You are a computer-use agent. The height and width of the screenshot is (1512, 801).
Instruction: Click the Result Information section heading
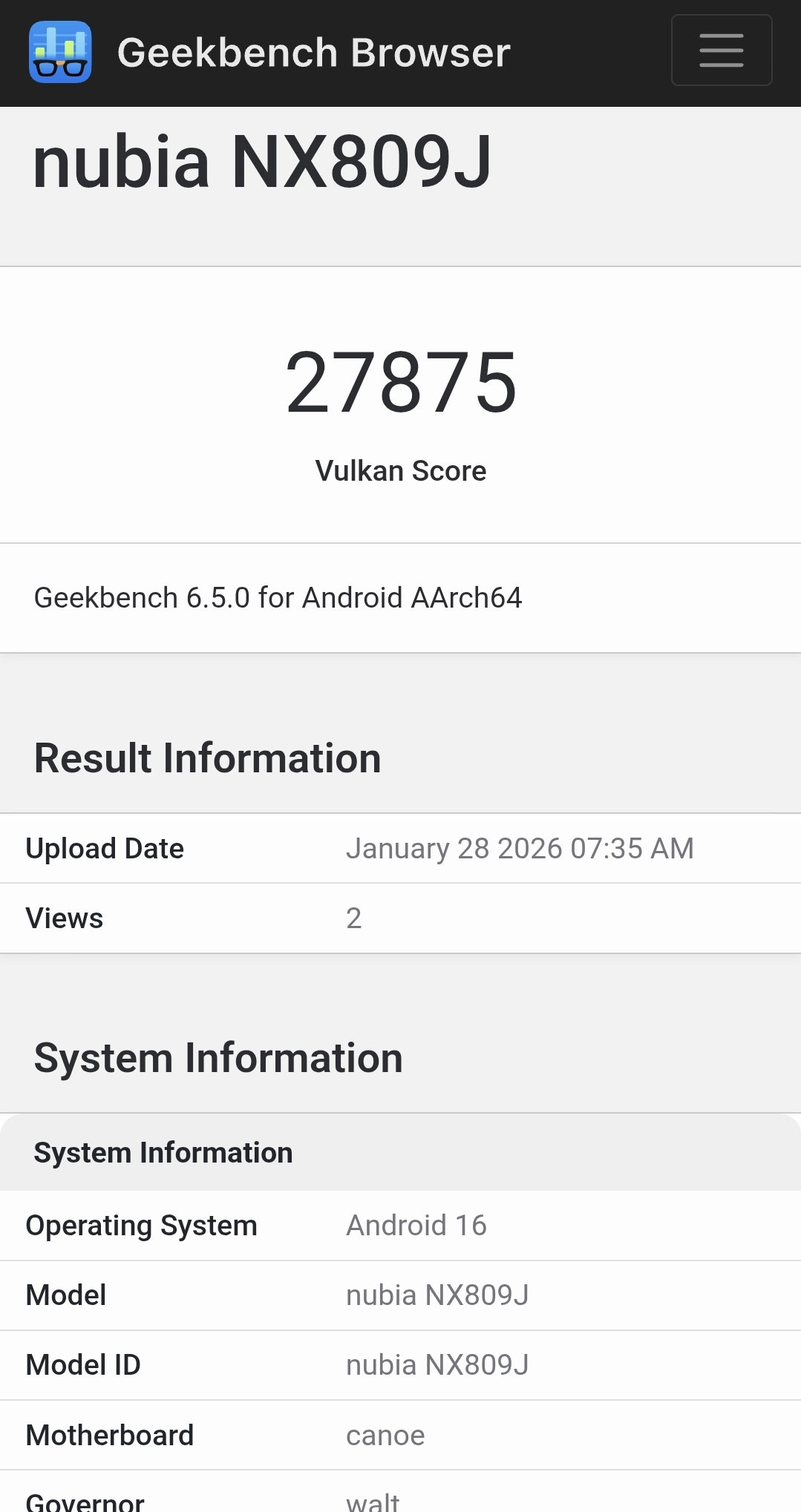pos(207,757)
